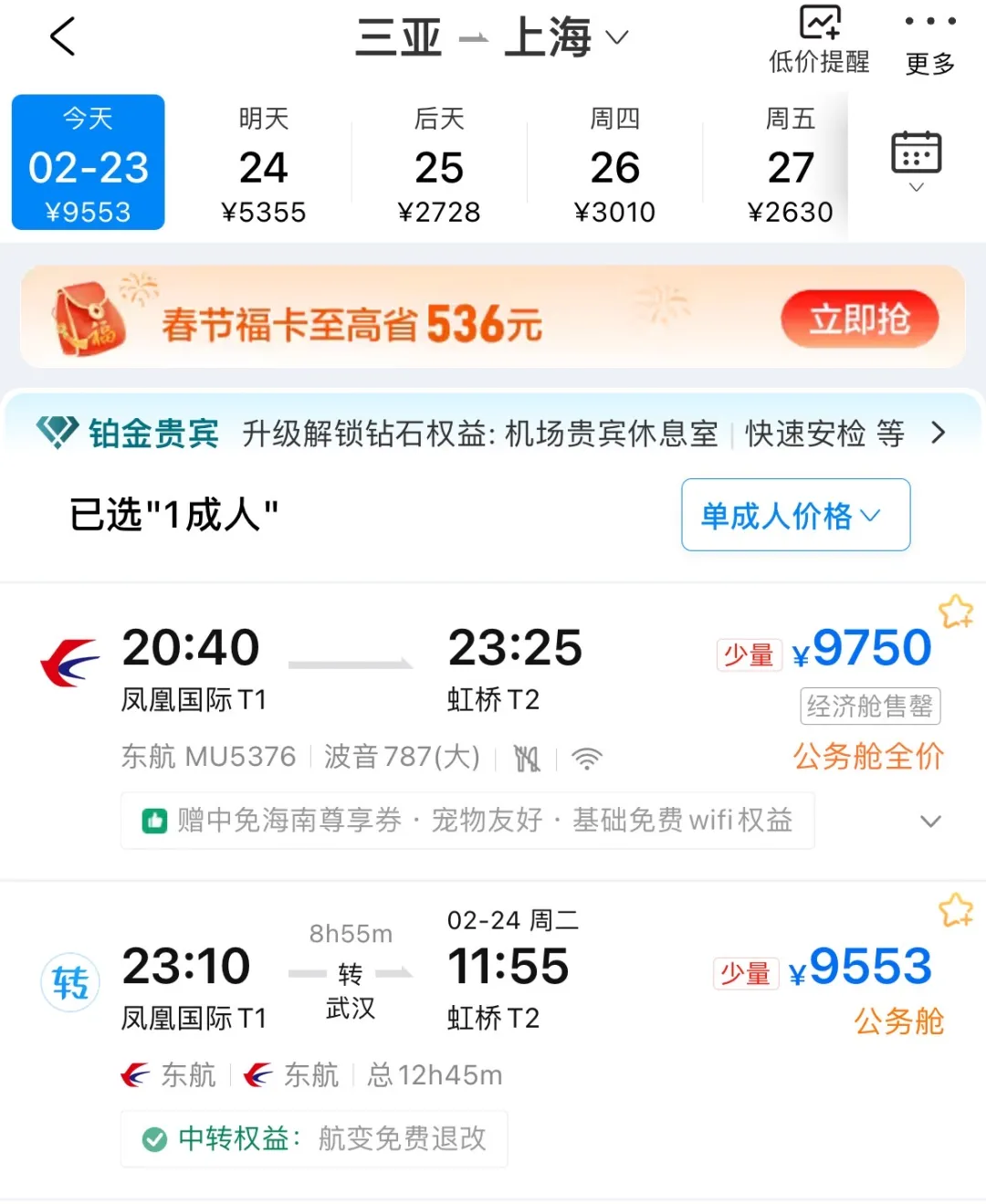Viewport: 986px width, 1204px height.
Task: Star the 23:10 transfer flight
Action: (956, 910)
